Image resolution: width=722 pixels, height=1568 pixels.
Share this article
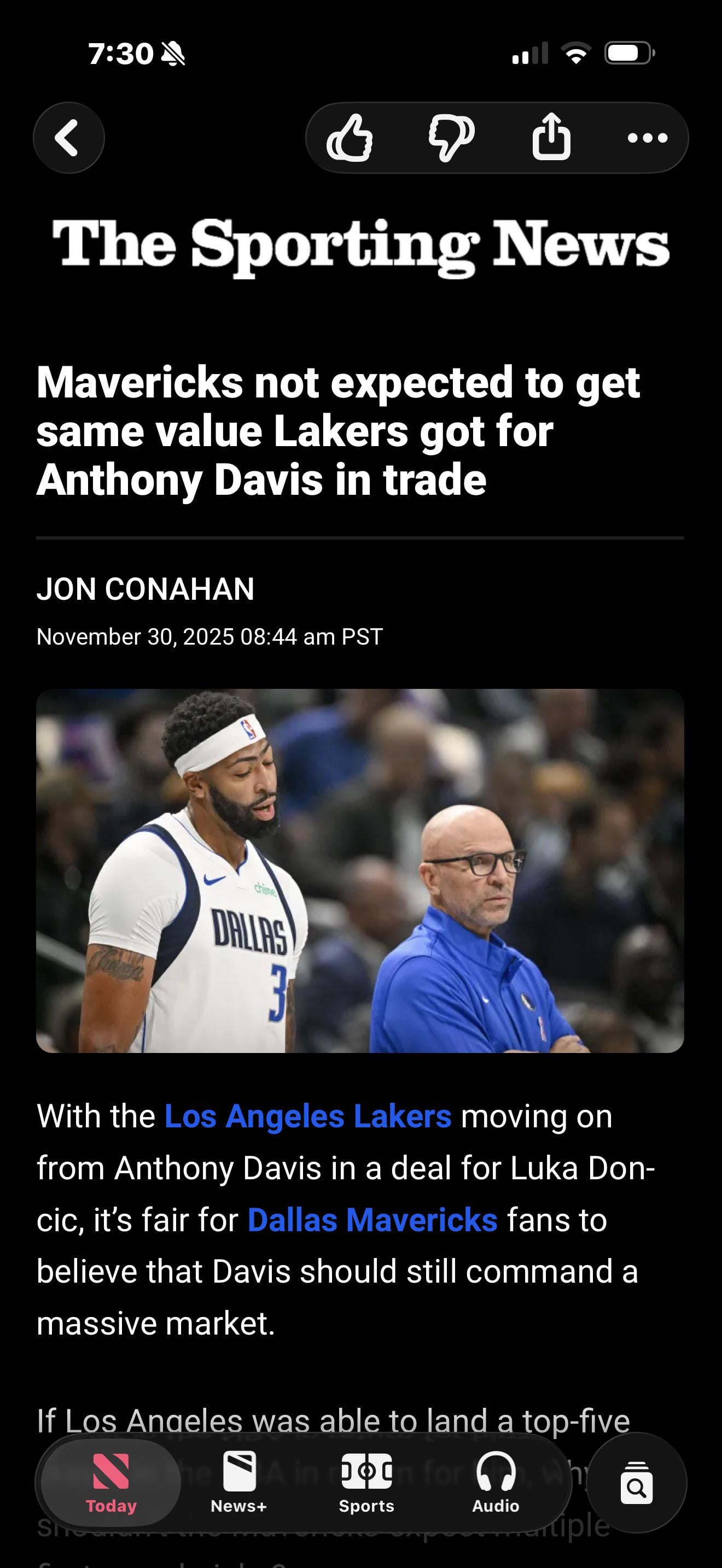click(551, 138)
